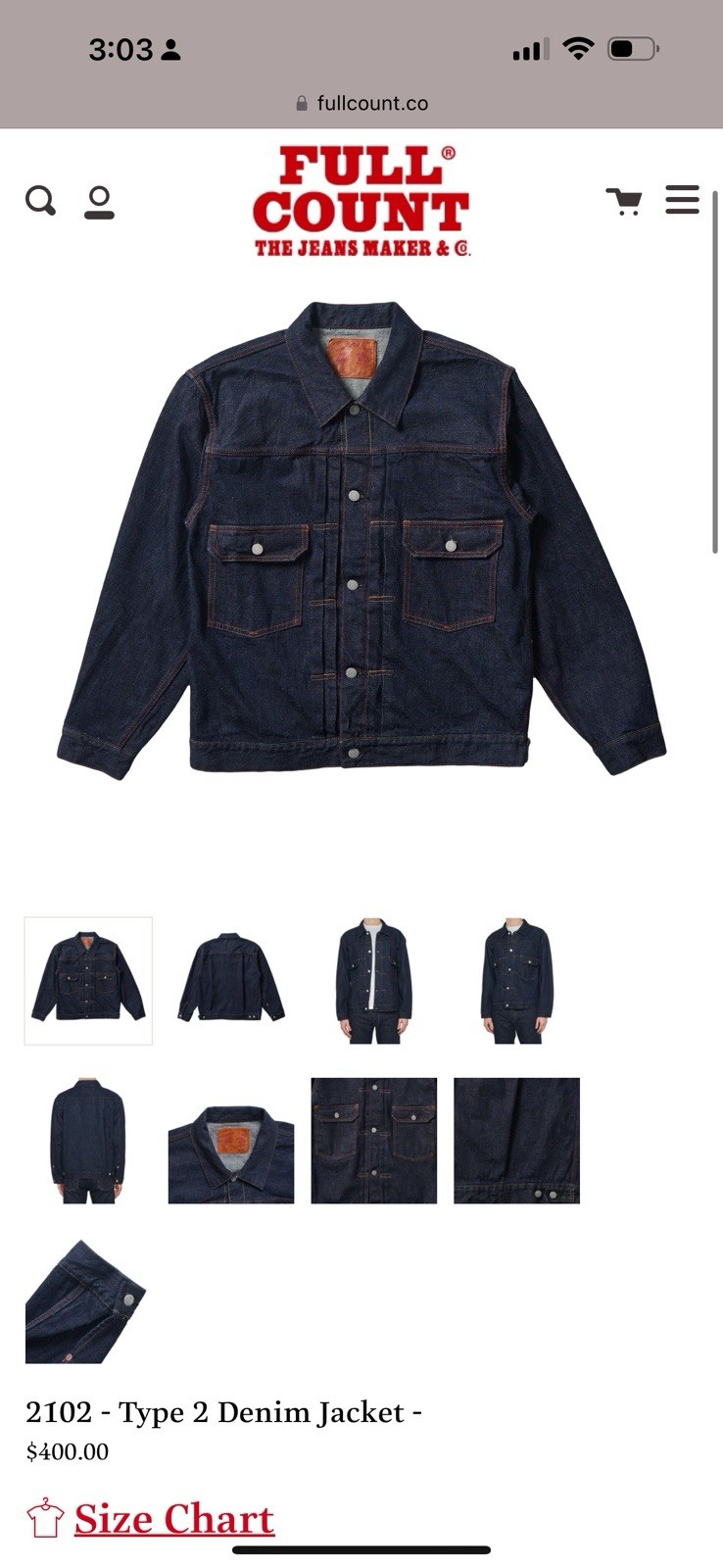
Task: View the model wearing open jacket thumbnail
Action: 373,980
